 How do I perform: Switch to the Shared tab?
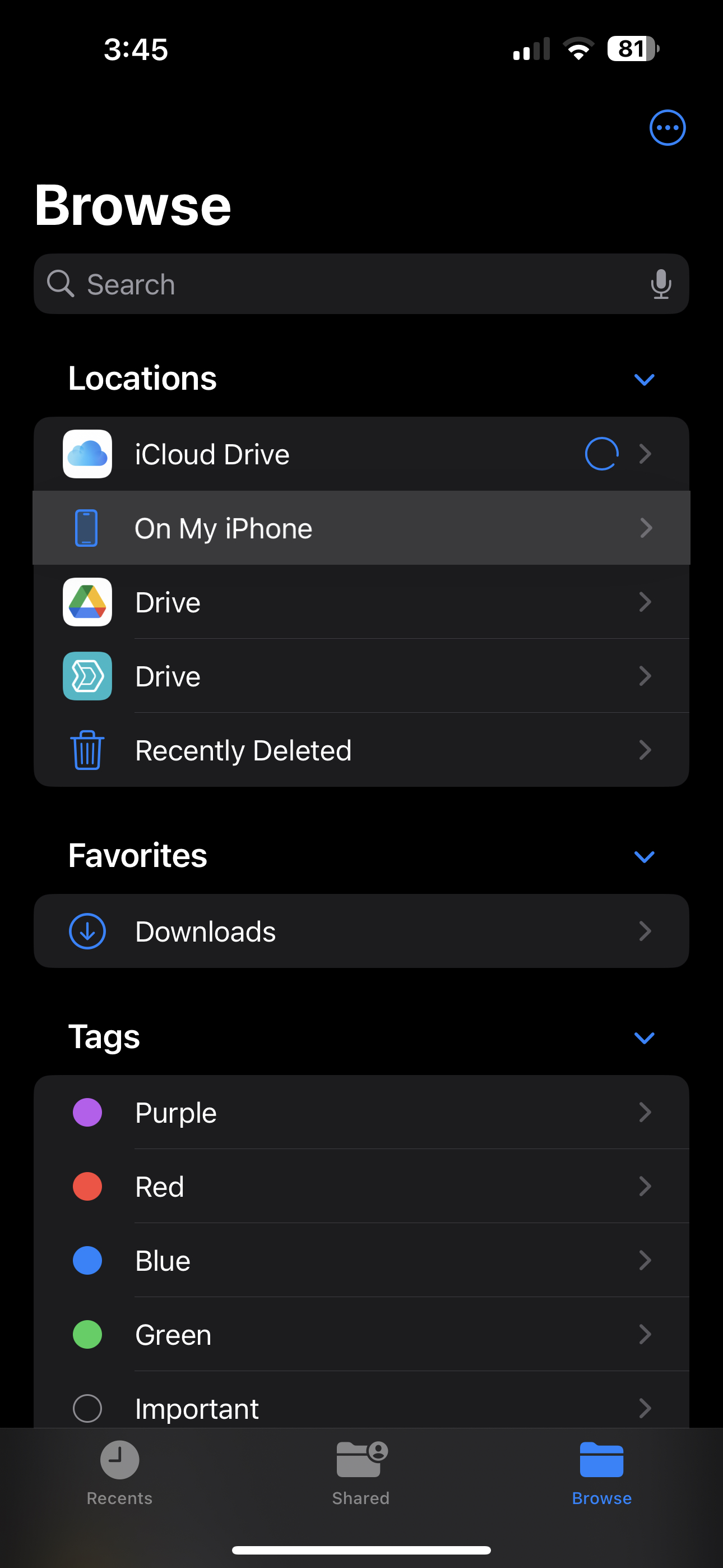(x=361, y=1472)
